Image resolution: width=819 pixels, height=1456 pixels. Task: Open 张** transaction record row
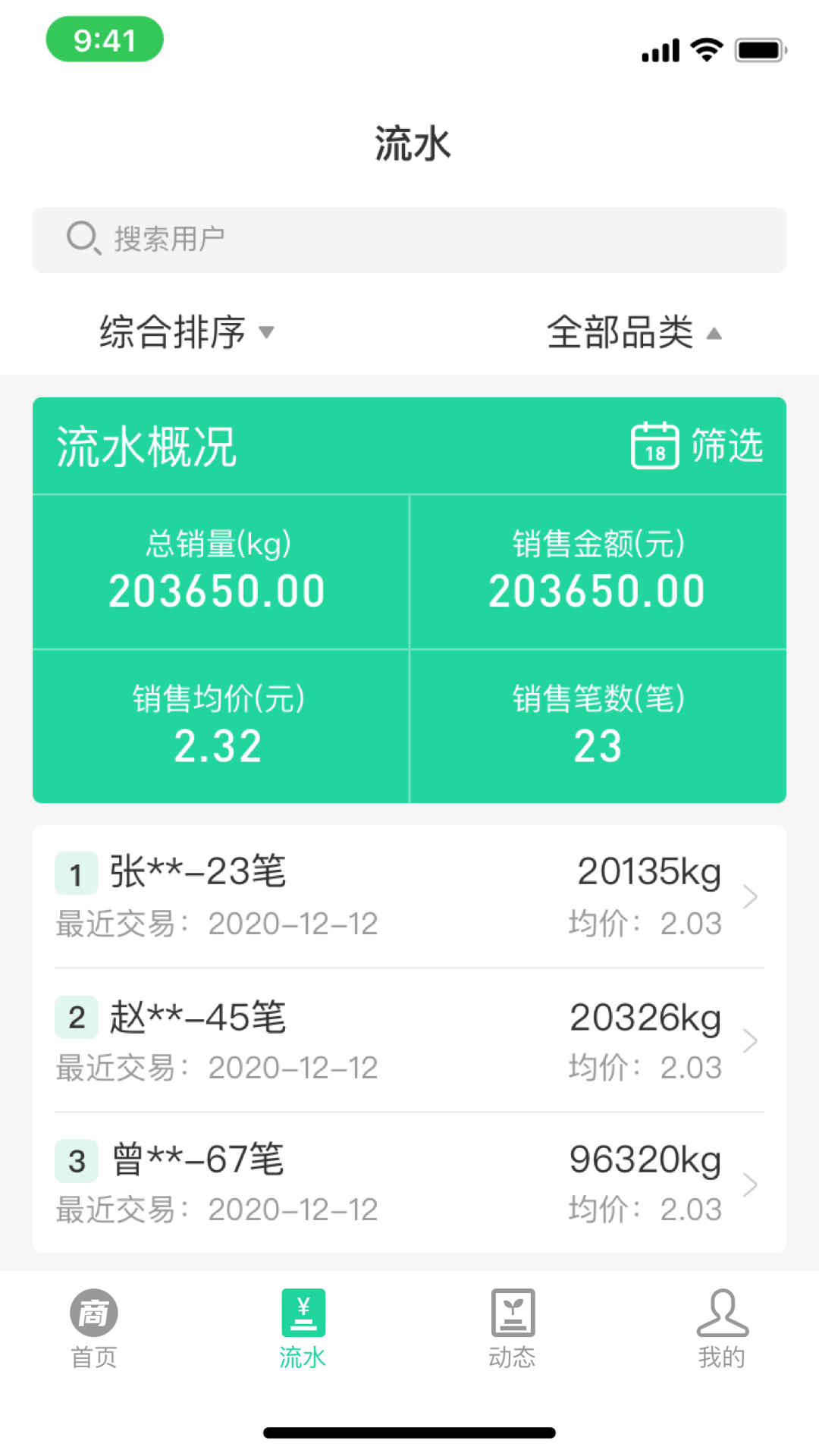[x=409, y=896]
